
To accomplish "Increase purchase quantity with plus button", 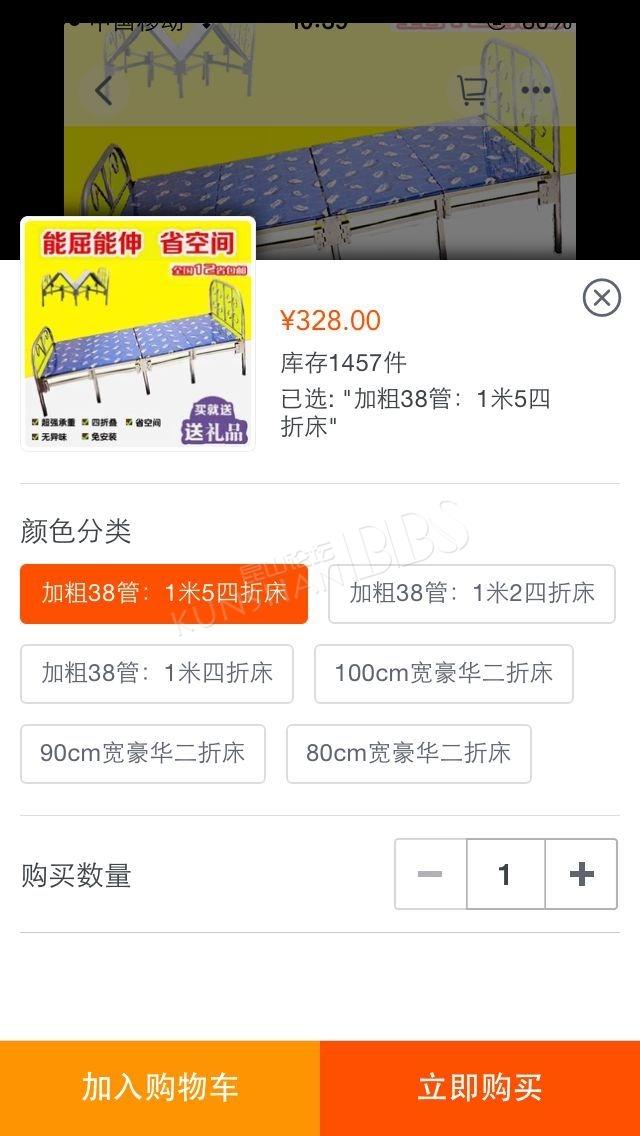I will (581, 874).
